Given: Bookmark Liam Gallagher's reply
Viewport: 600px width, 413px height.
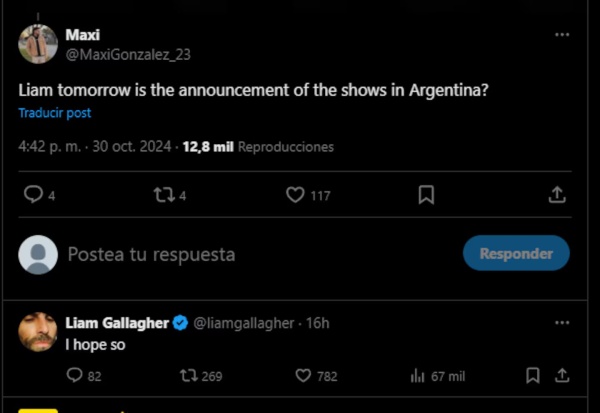Looking at the screenshot, I should tap(533, 376).
